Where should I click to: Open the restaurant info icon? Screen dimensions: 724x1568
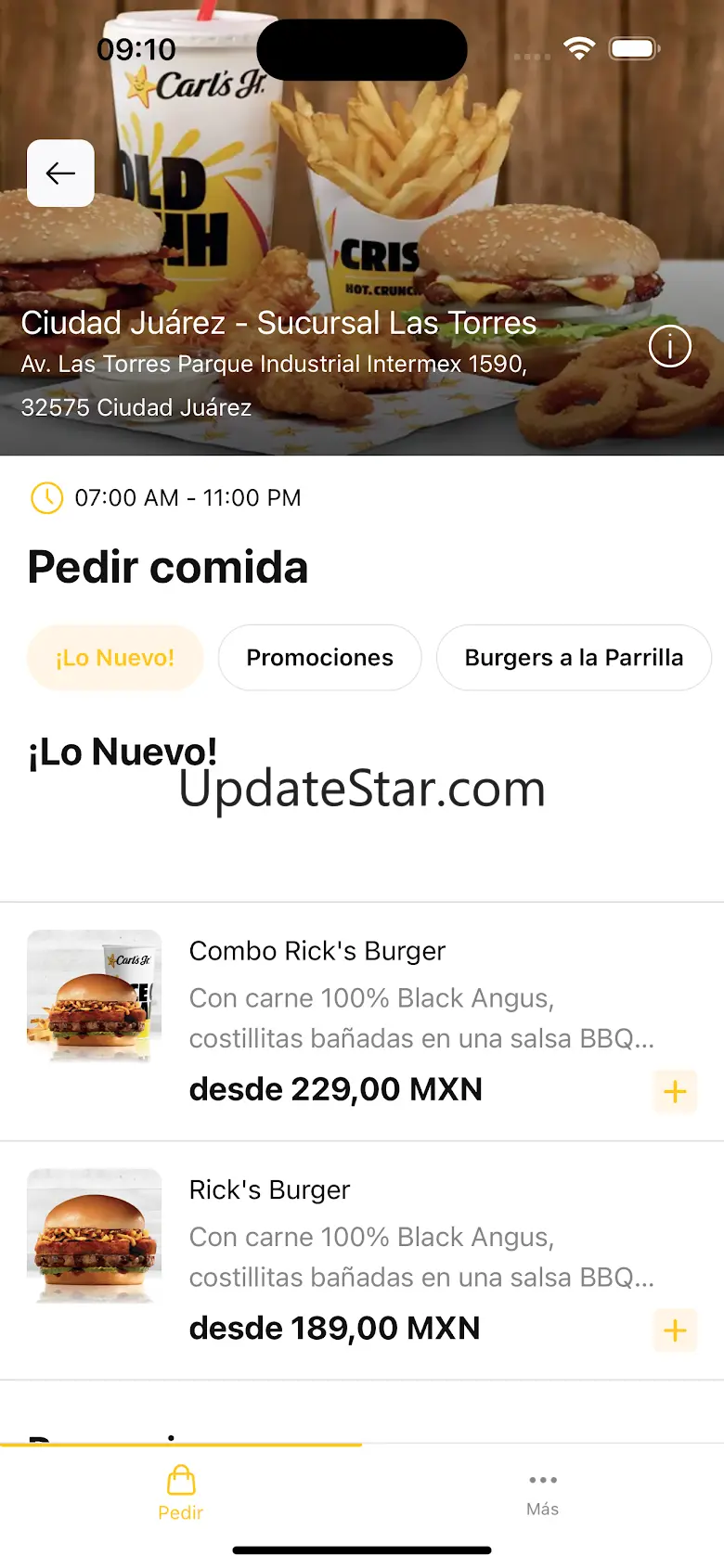point(669,347)
